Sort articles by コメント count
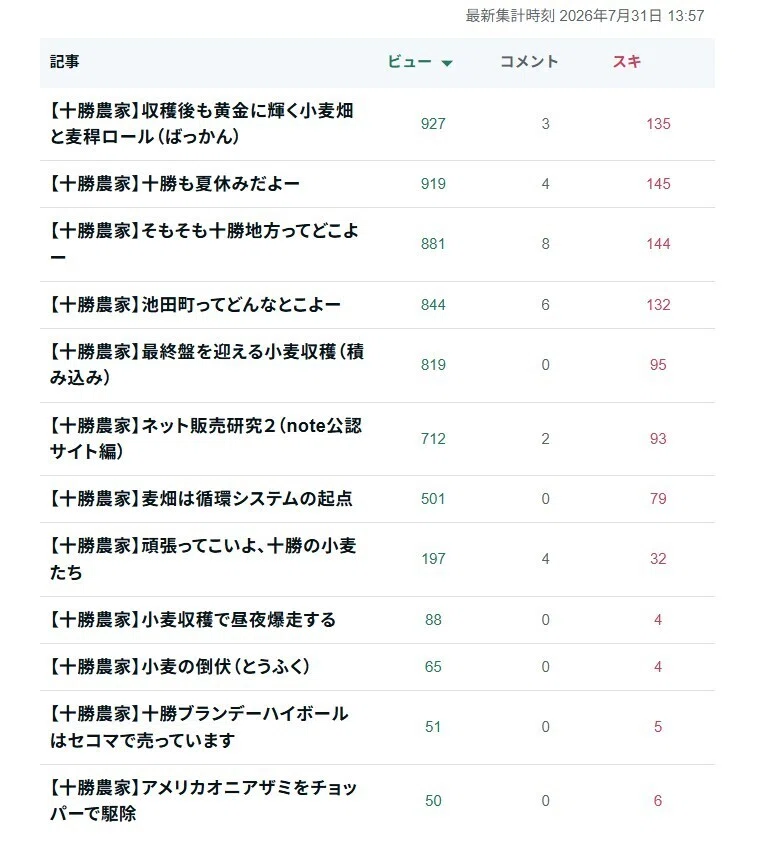Image resolution: width=760 pixels, height=854 pixels. pos(529,62)
